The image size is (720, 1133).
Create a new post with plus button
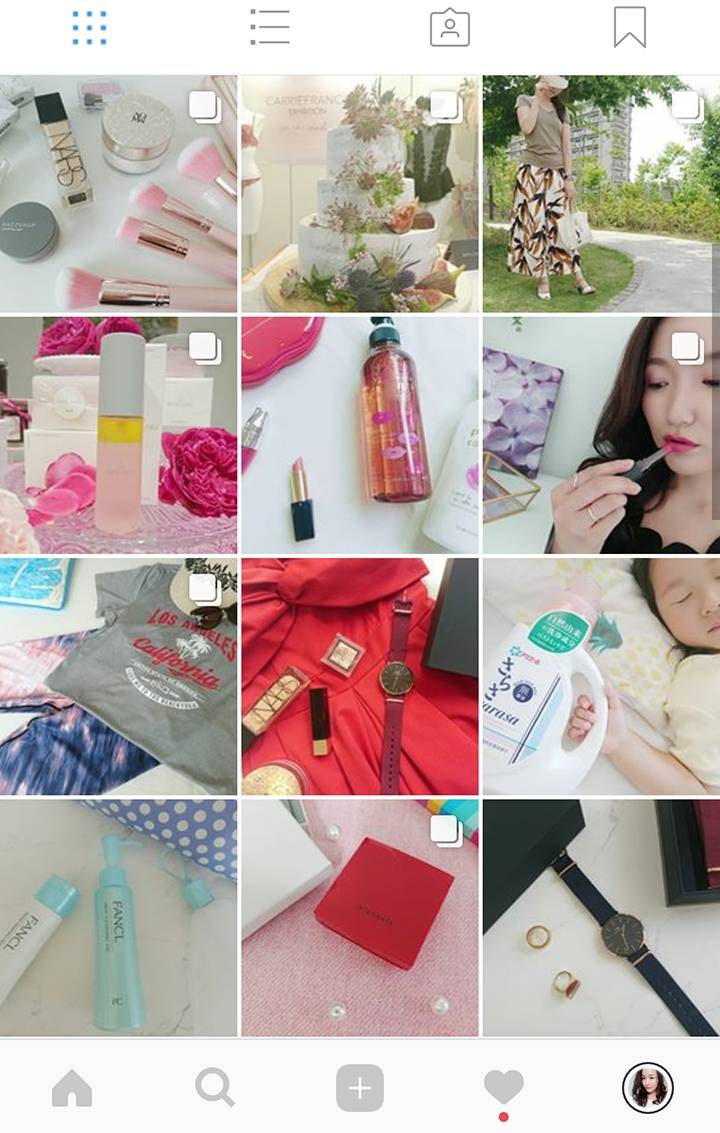point(360,1088)
